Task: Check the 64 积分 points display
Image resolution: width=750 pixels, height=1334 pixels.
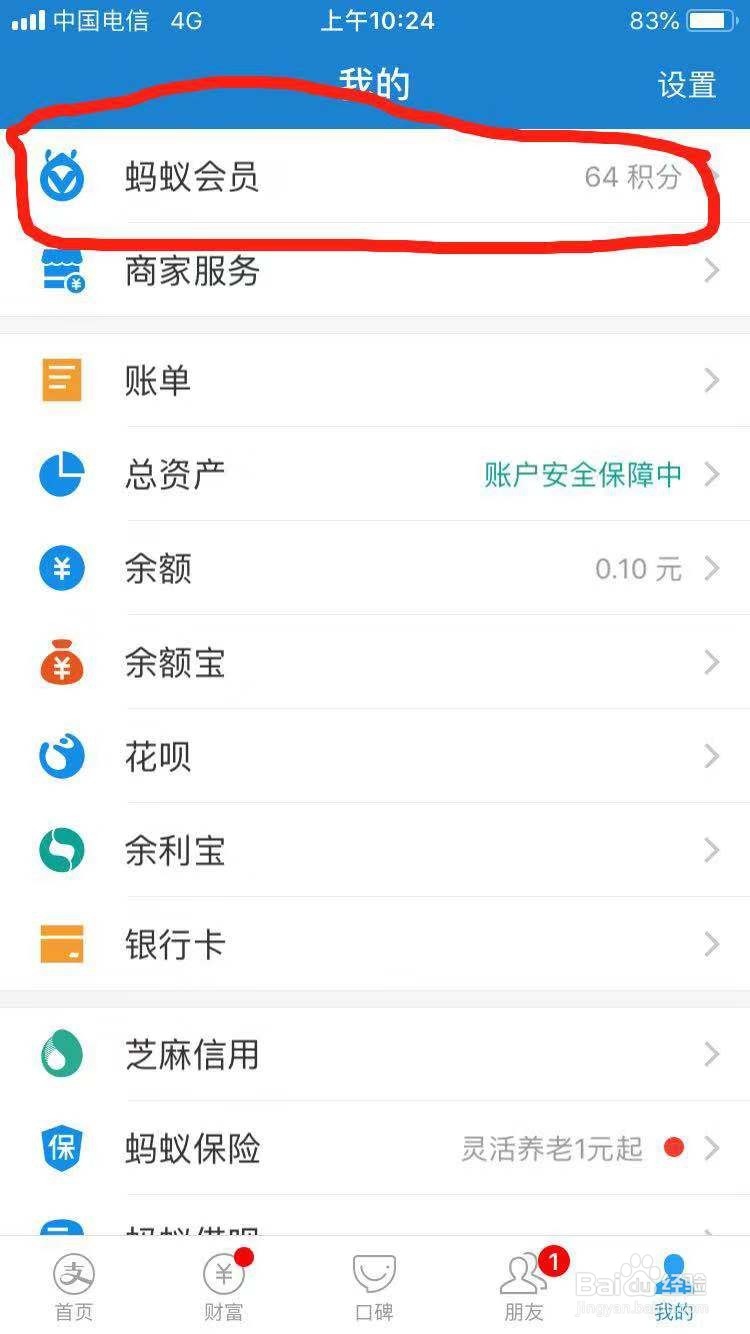Action: (x=630, y=178)
